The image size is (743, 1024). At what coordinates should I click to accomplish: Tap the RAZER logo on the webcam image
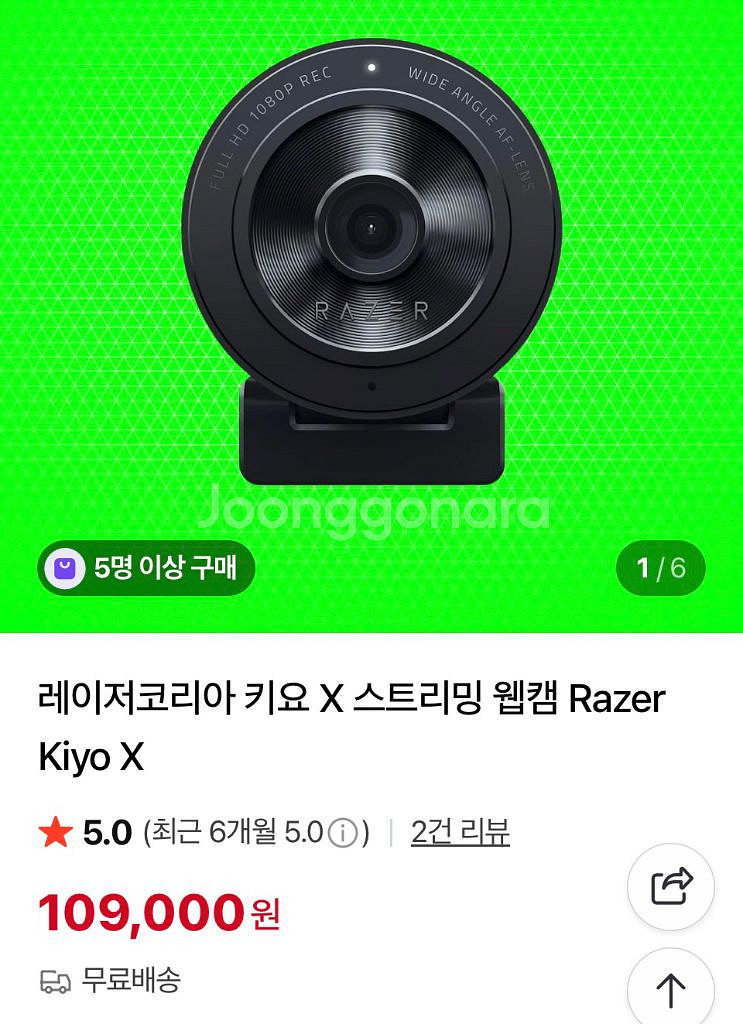tap(371, 308)
